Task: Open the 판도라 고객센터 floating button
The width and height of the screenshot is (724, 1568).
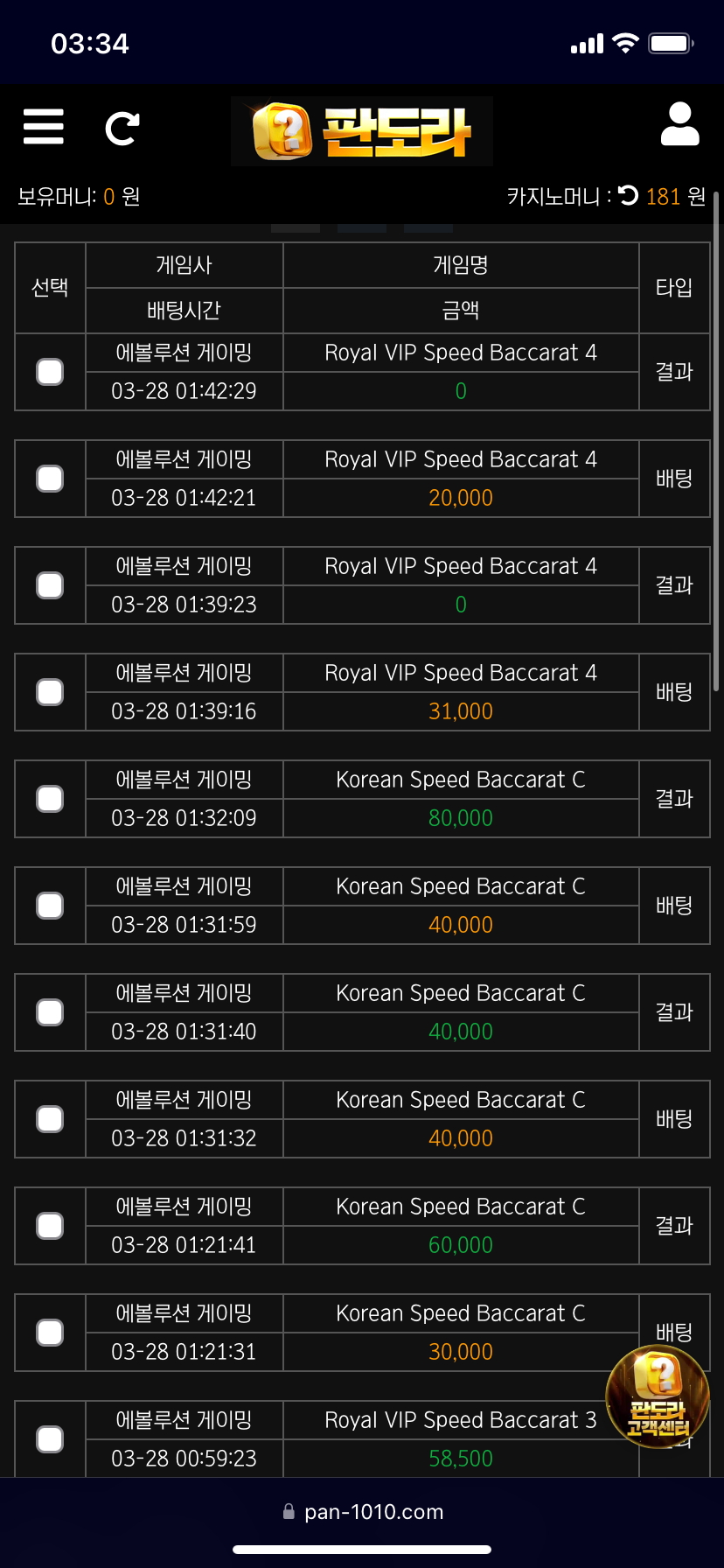Action: tap(658, 1397)
